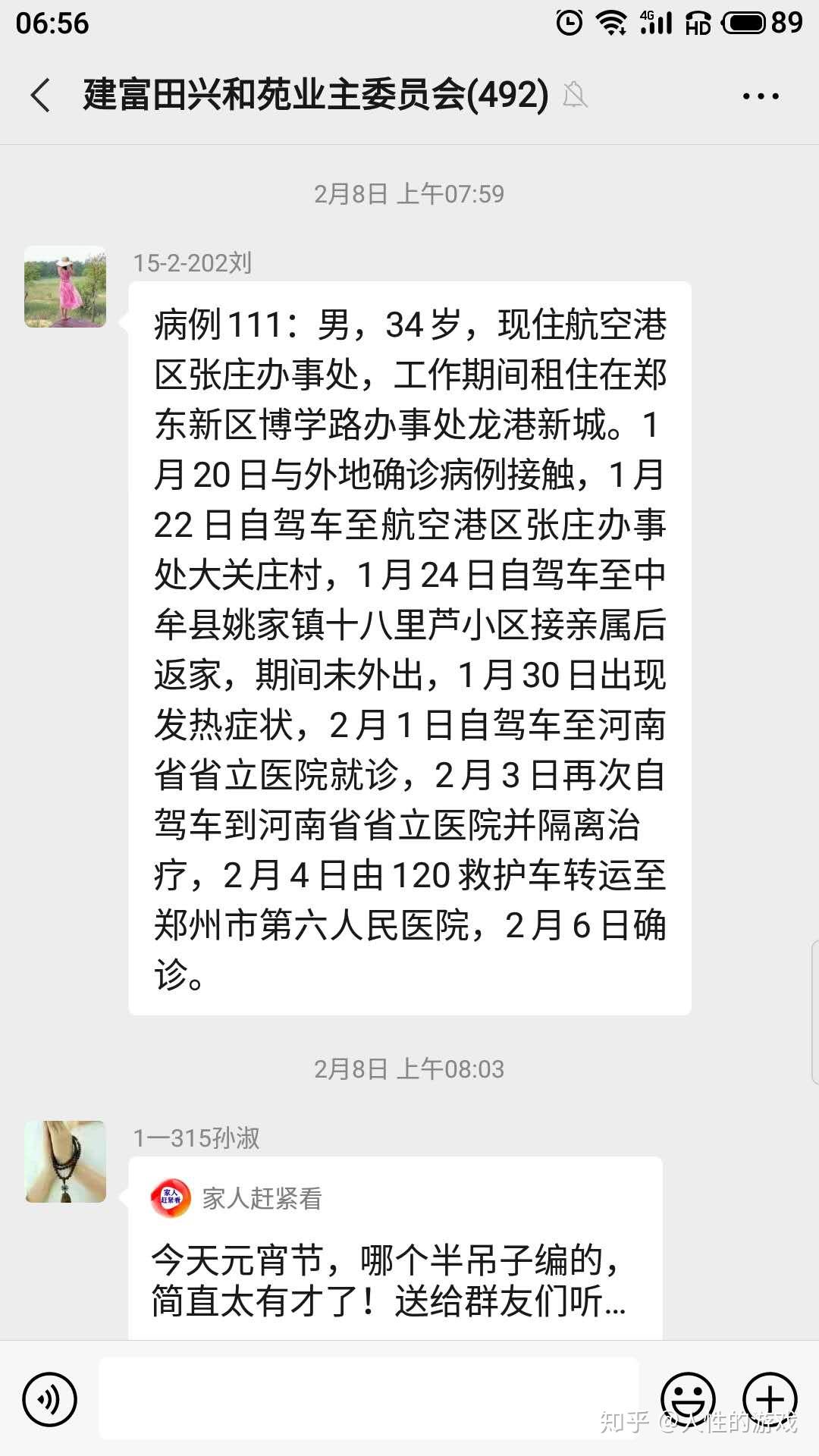Open the emoji picker
The width and height of the screenshot is (819, 1456).
pos(688,1398)
